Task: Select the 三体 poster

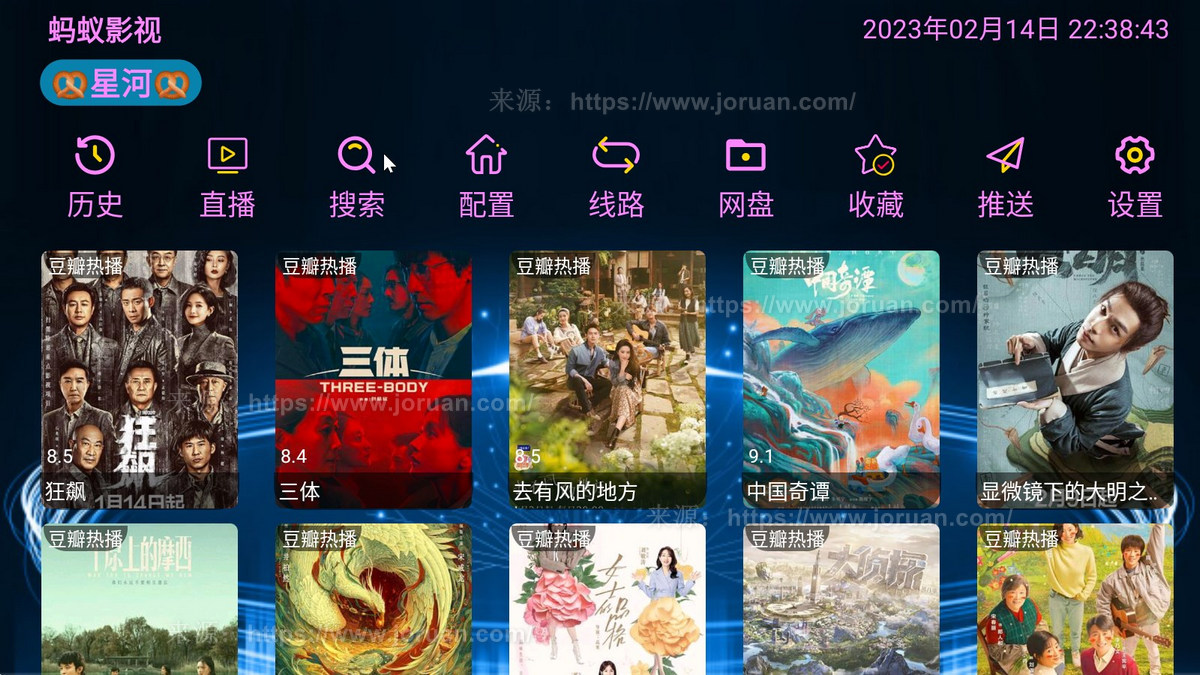Action: coord(373,379)
